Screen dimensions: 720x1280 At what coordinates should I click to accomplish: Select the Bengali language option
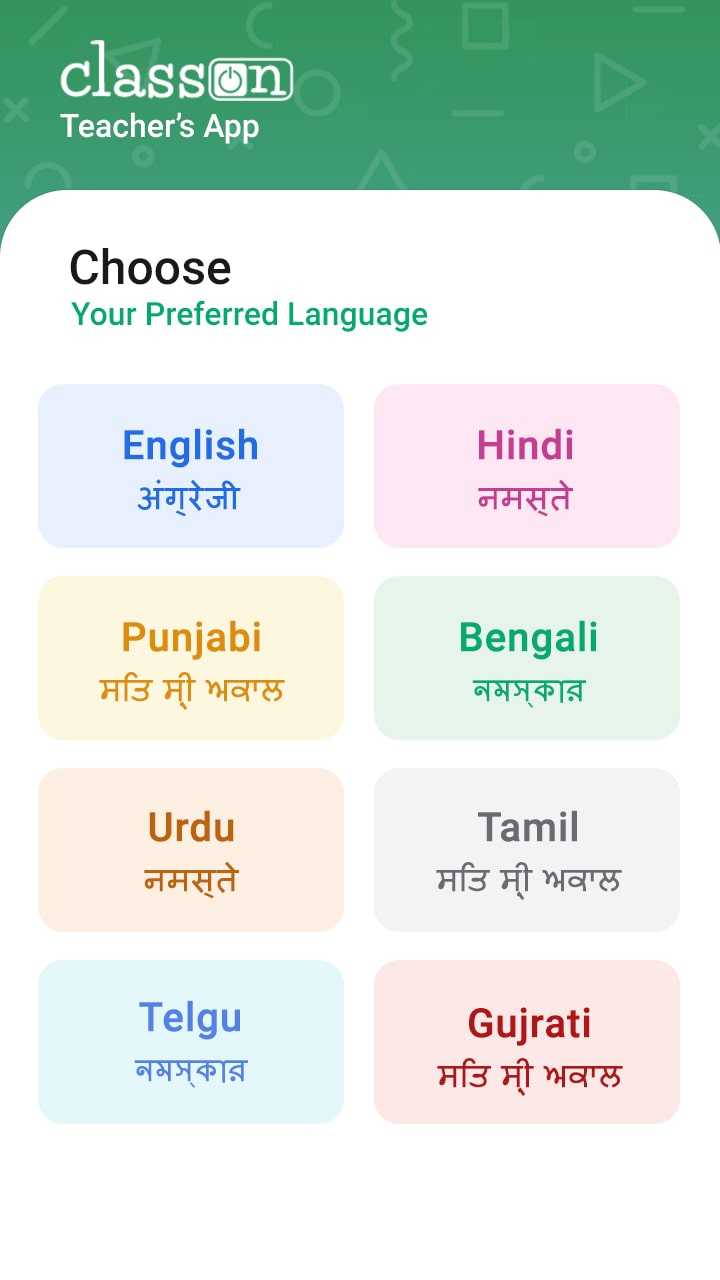point(527,658)
